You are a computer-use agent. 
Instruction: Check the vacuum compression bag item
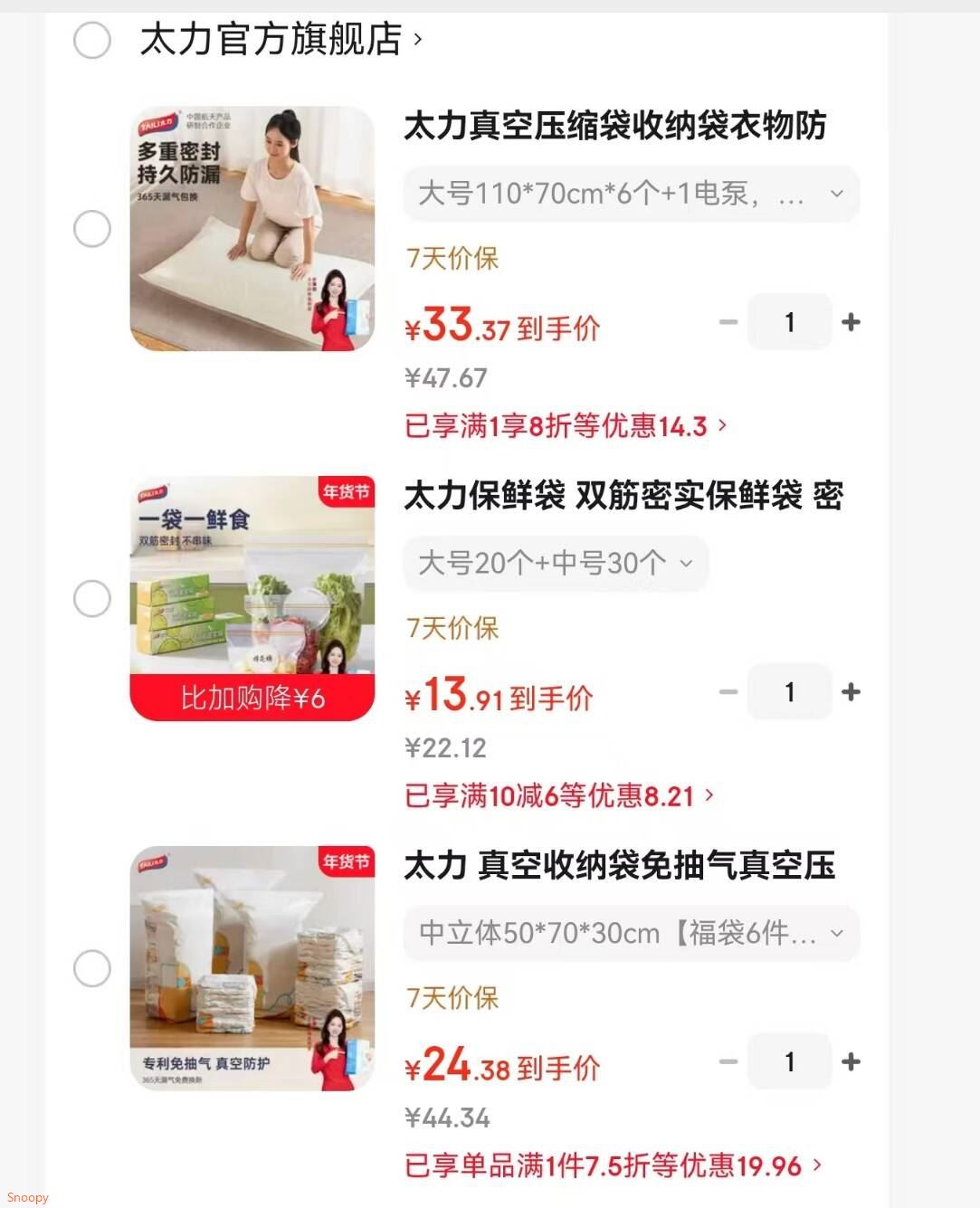(x=91, y=229)
